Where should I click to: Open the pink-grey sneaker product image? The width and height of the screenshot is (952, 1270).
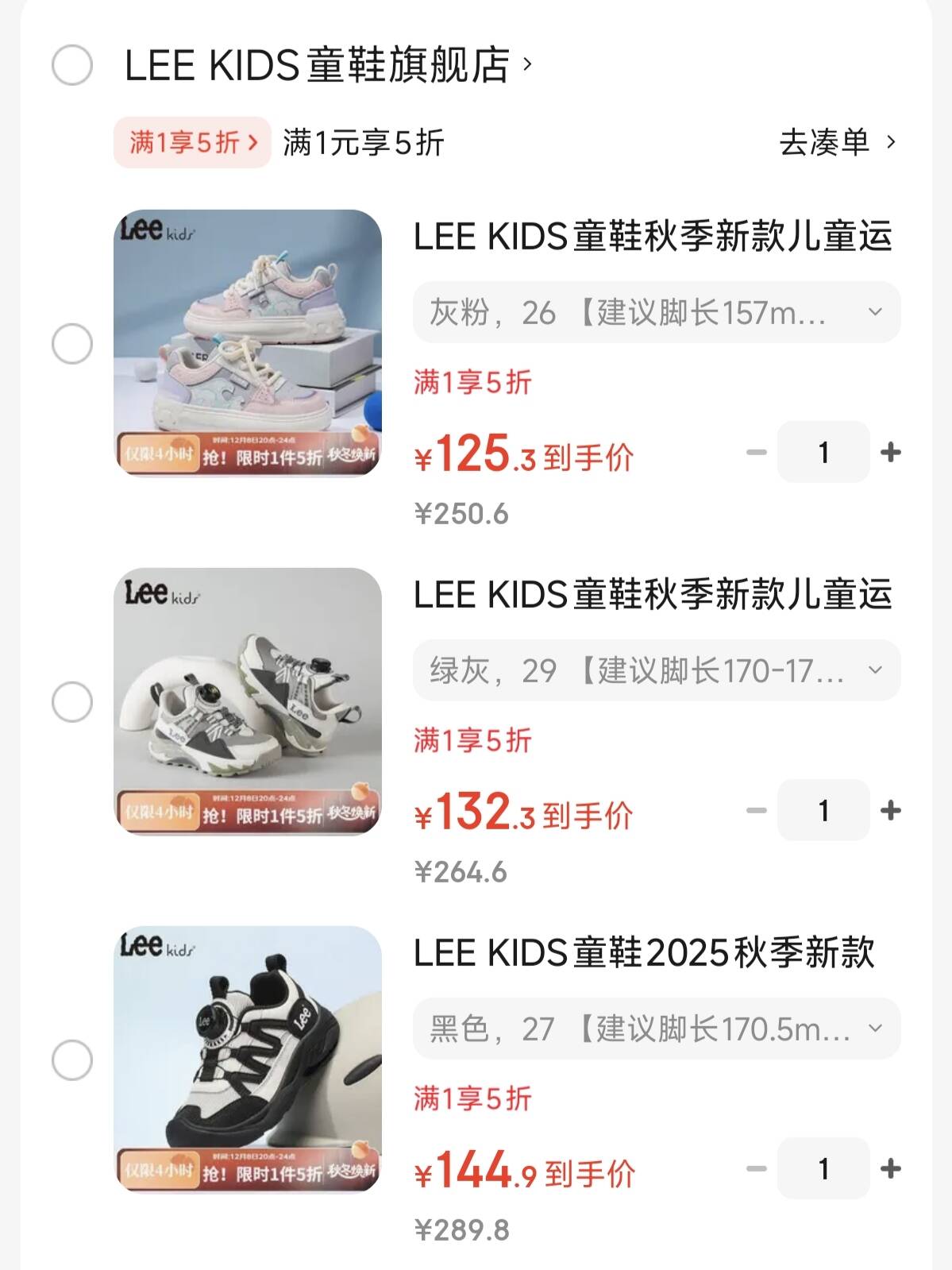tap(248, 343)
